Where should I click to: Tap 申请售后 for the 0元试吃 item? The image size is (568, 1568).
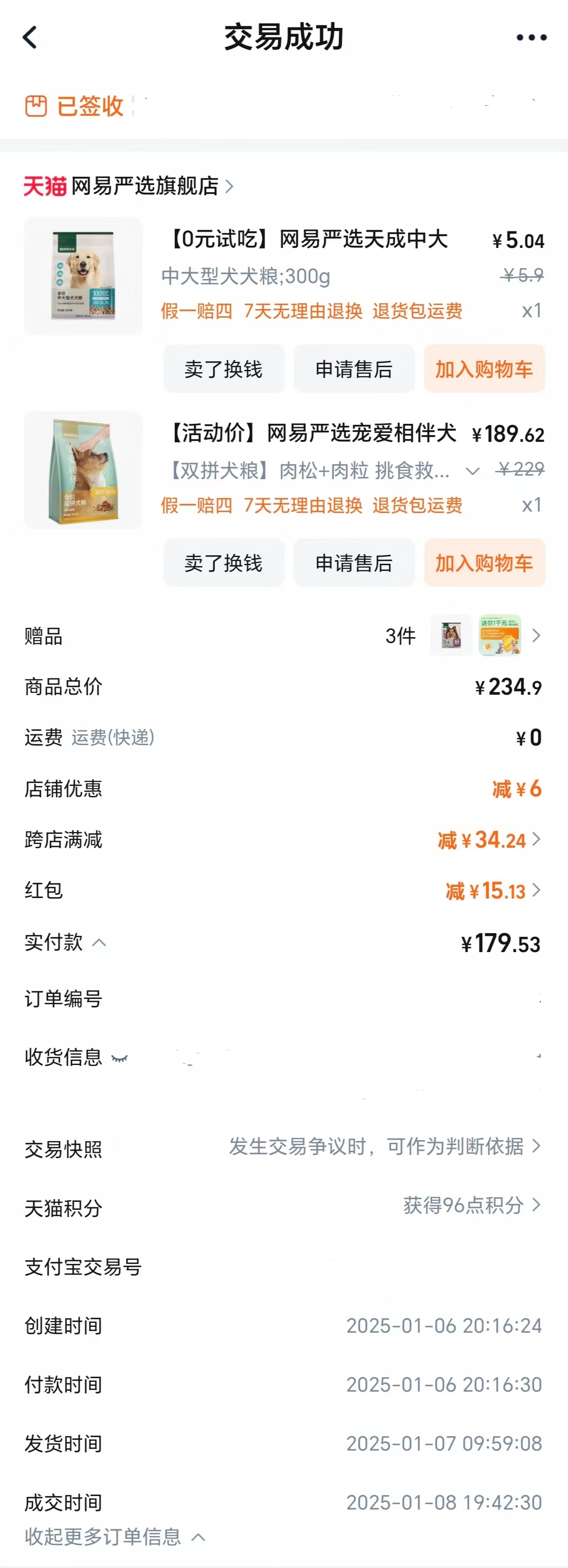pyautogui.click(x=354, y=369)
